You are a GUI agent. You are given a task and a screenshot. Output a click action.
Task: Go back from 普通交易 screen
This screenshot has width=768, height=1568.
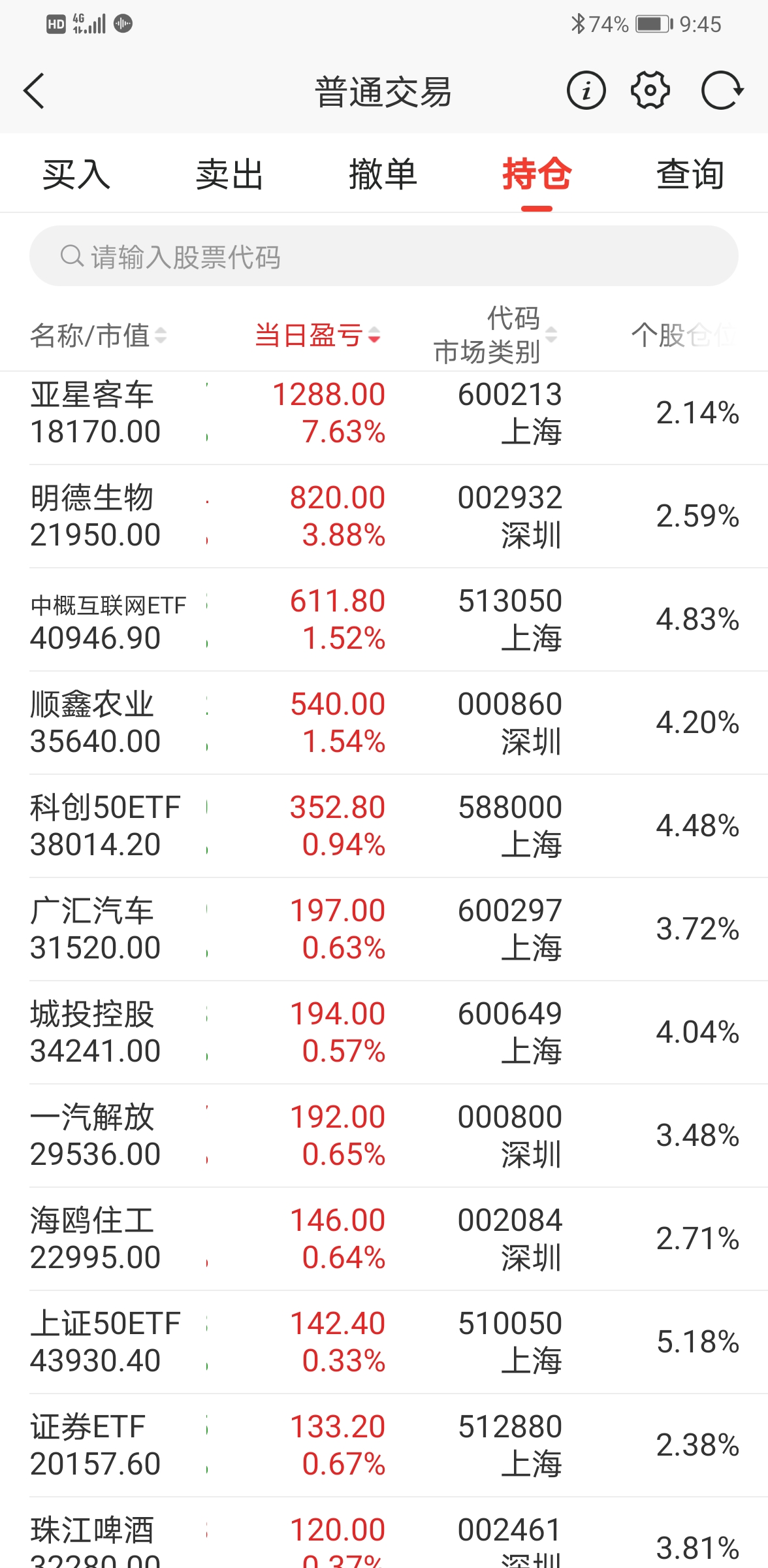tap(34, 90)
